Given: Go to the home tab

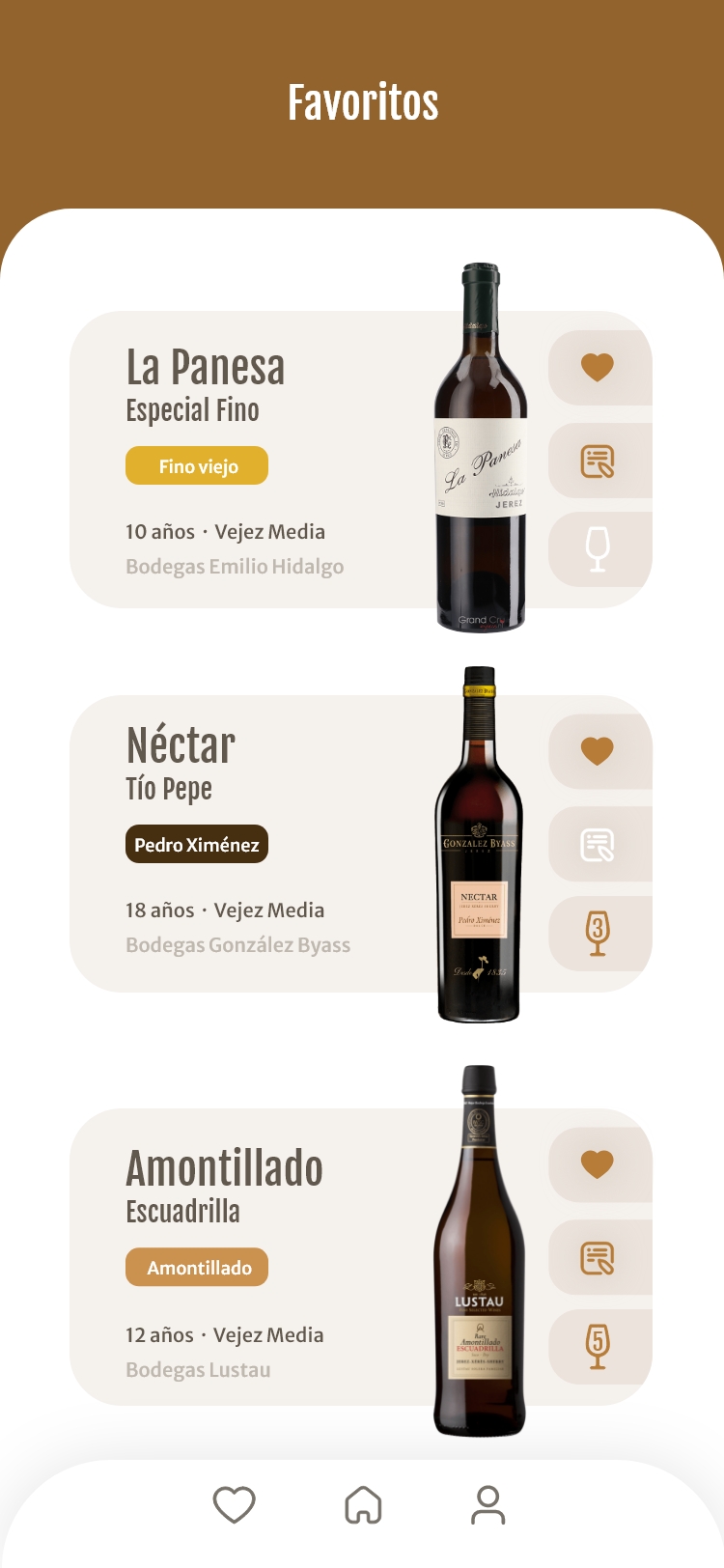Looking at the screenshot, I should pos(363,1504).
